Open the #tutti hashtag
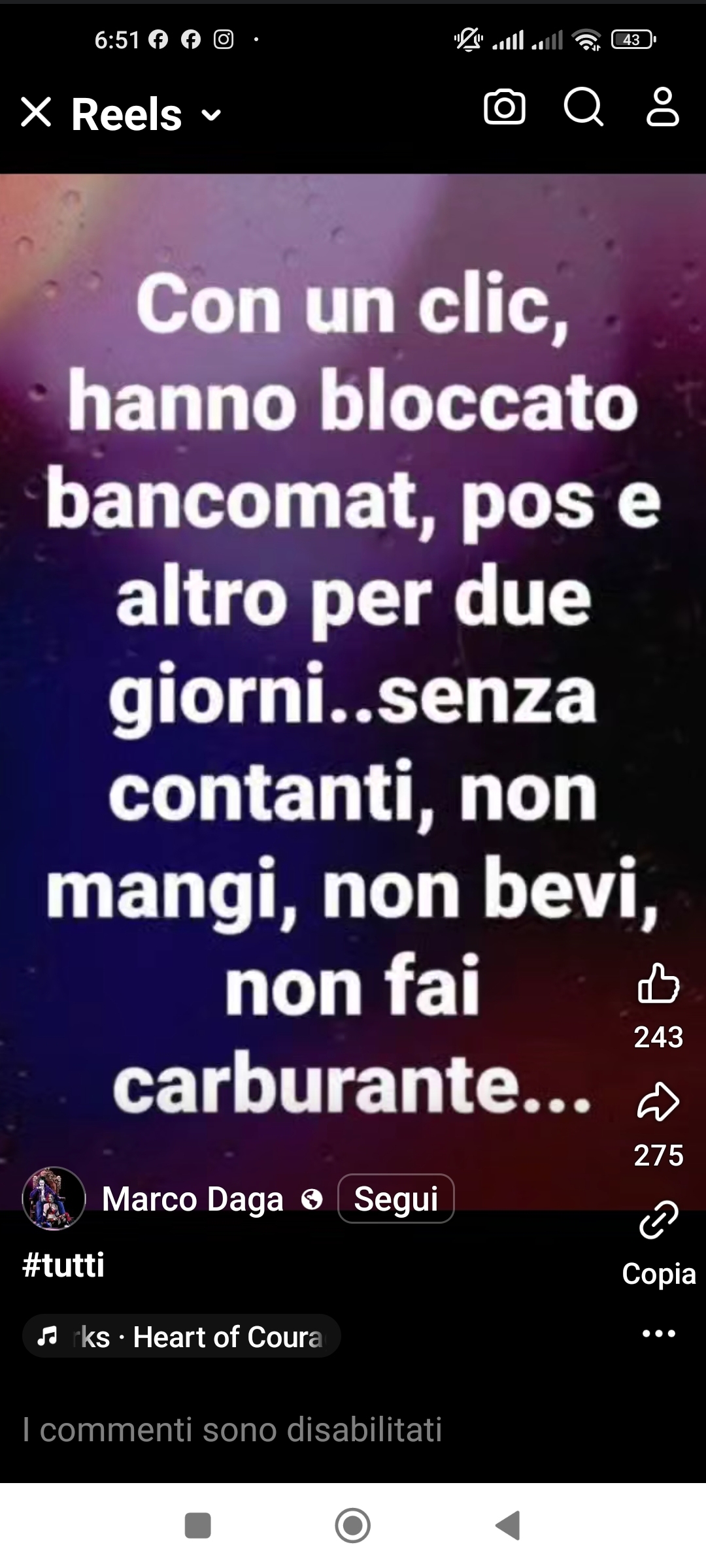Viewport: 706px width, 1568px height. [63, 1265]
